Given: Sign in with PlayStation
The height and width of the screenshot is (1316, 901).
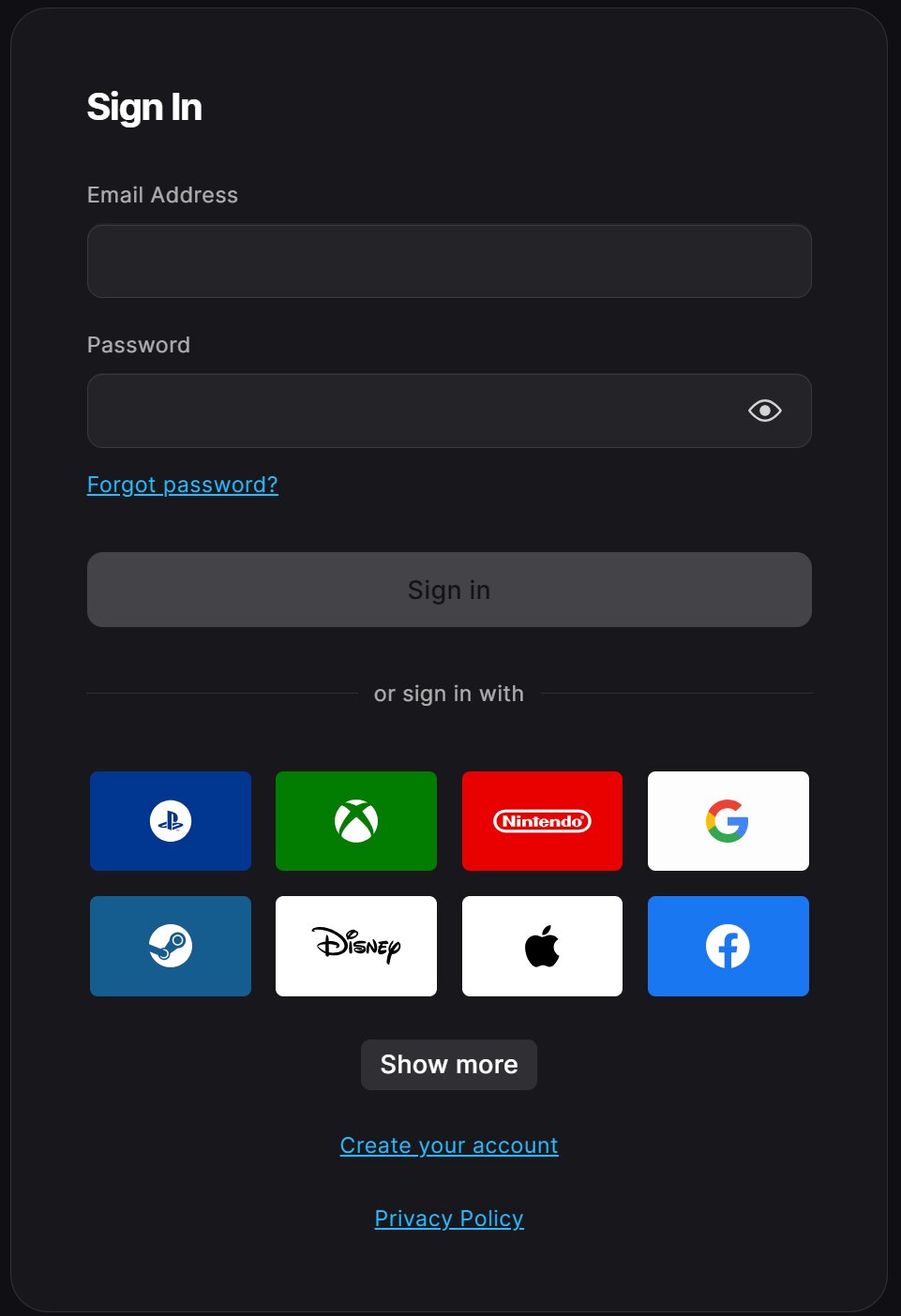Looking at the screenshot, I should click(171, 821).
